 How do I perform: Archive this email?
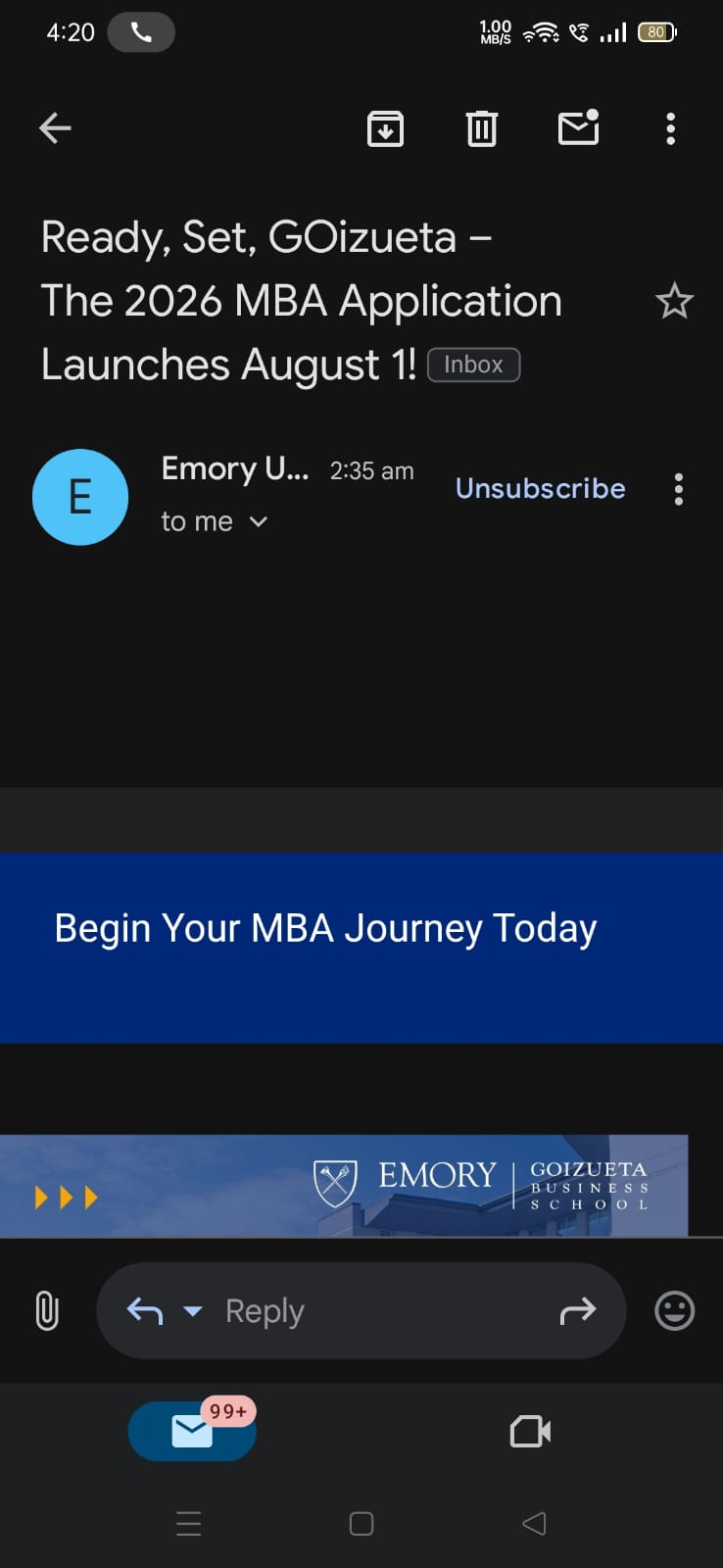click(x=385, y=128)
